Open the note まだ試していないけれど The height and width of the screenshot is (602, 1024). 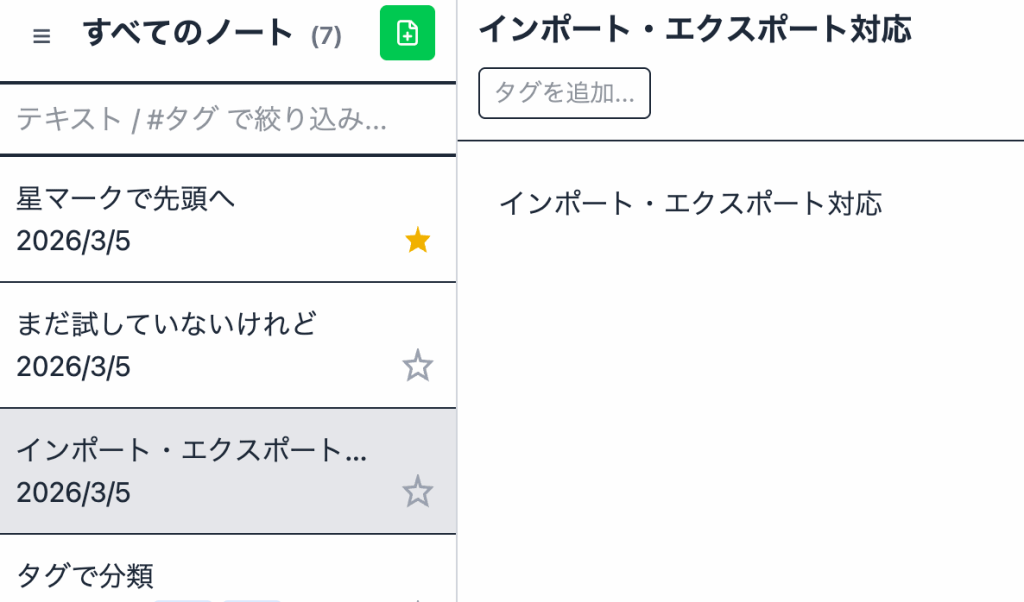(180, 343)
